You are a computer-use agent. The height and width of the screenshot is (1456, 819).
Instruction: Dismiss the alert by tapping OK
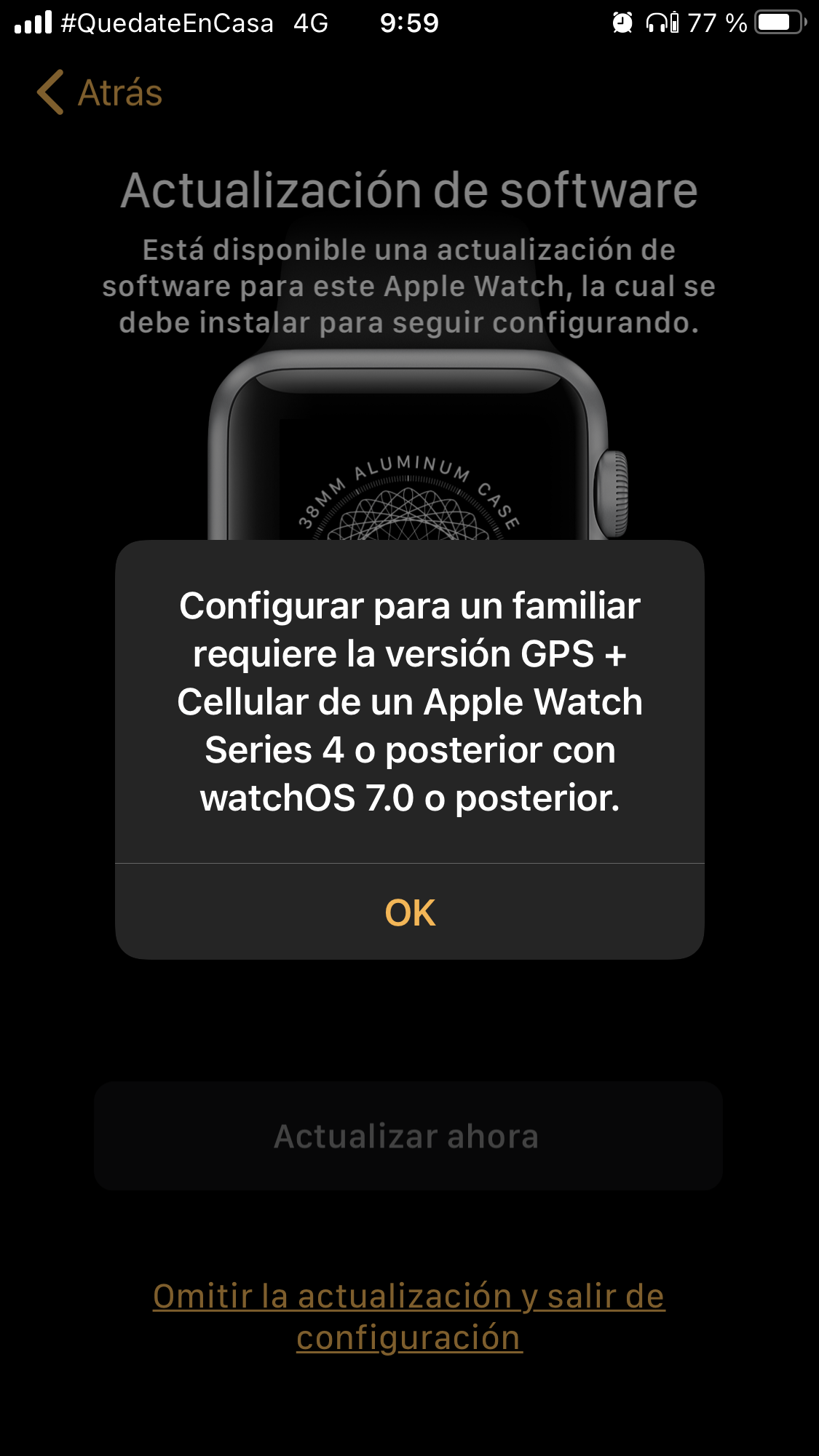pyautogui.click(x=410, y=912)
